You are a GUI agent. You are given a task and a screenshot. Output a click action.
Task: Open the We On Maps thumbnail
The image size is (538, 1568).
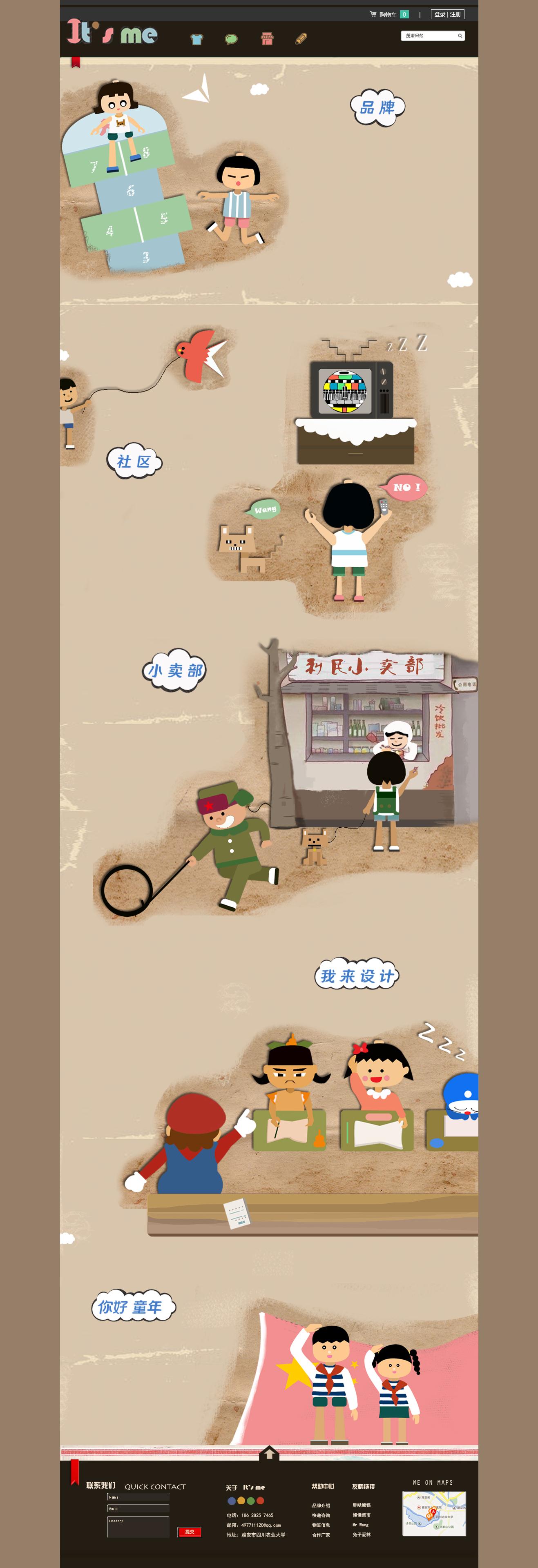[x=434, y=1513]
